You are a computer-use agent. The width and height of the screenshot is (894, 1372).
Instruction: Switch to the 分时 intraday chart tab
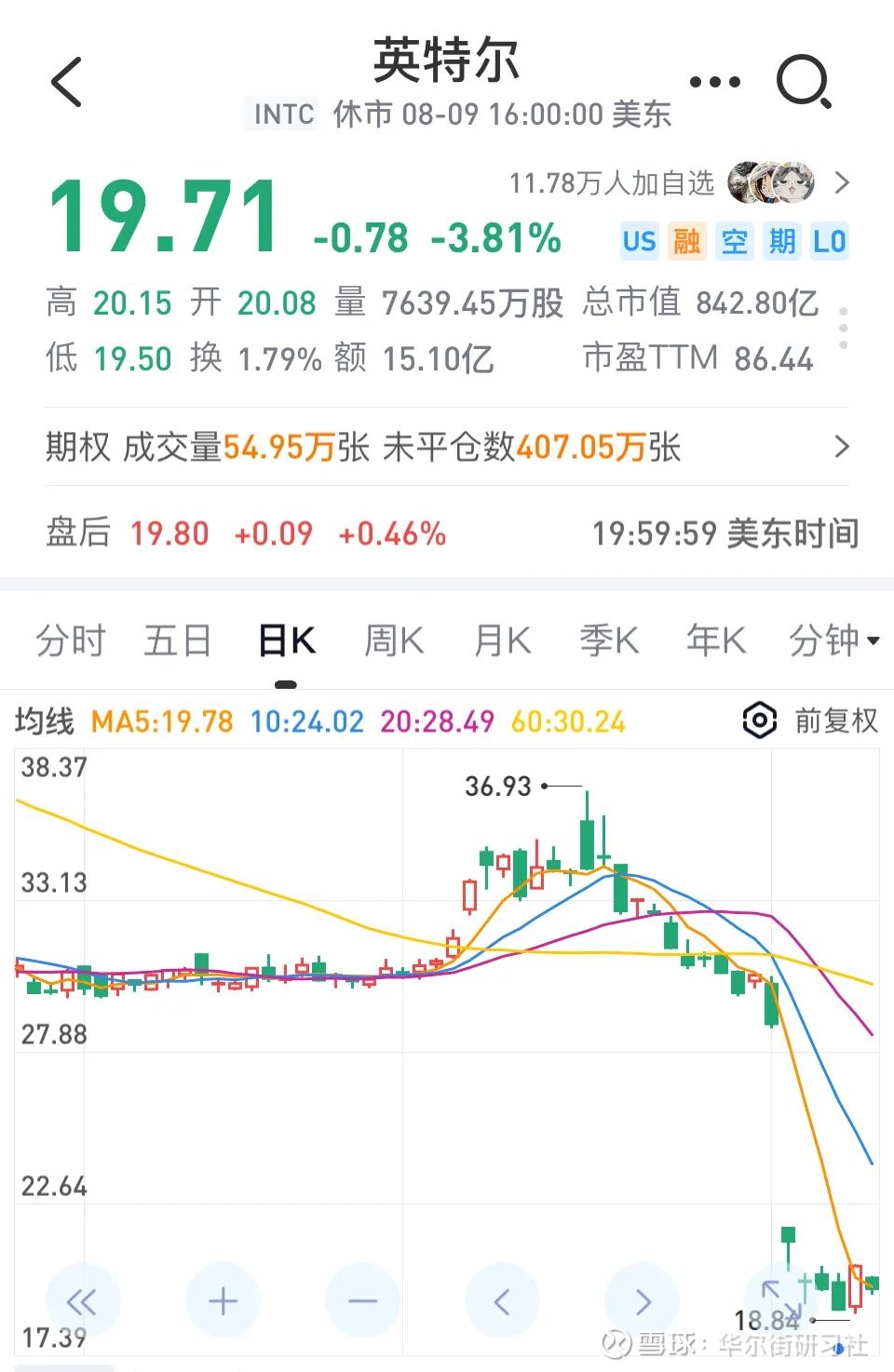[x=70, y=640]
